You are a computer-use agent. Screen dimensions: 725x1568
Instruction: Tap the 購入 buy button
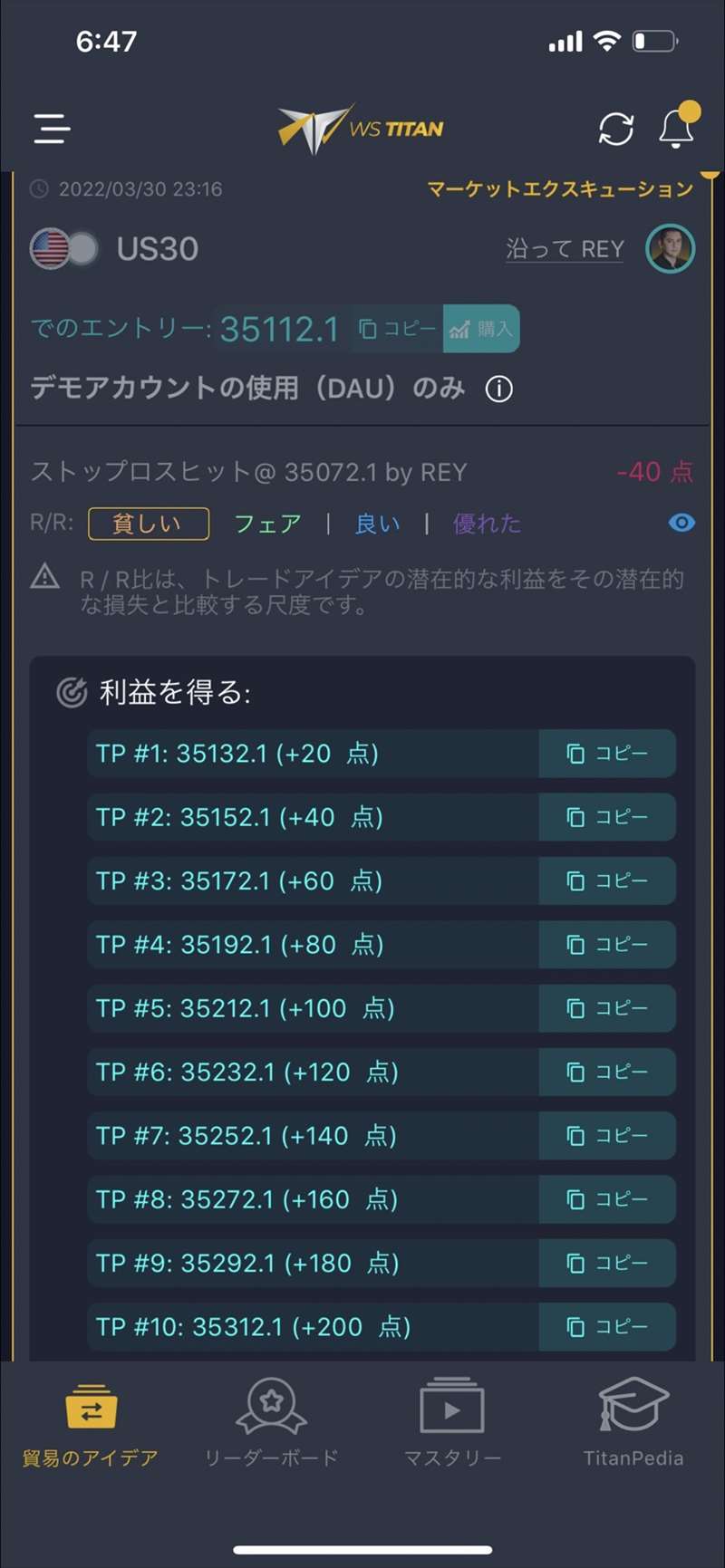pos(481,328)
